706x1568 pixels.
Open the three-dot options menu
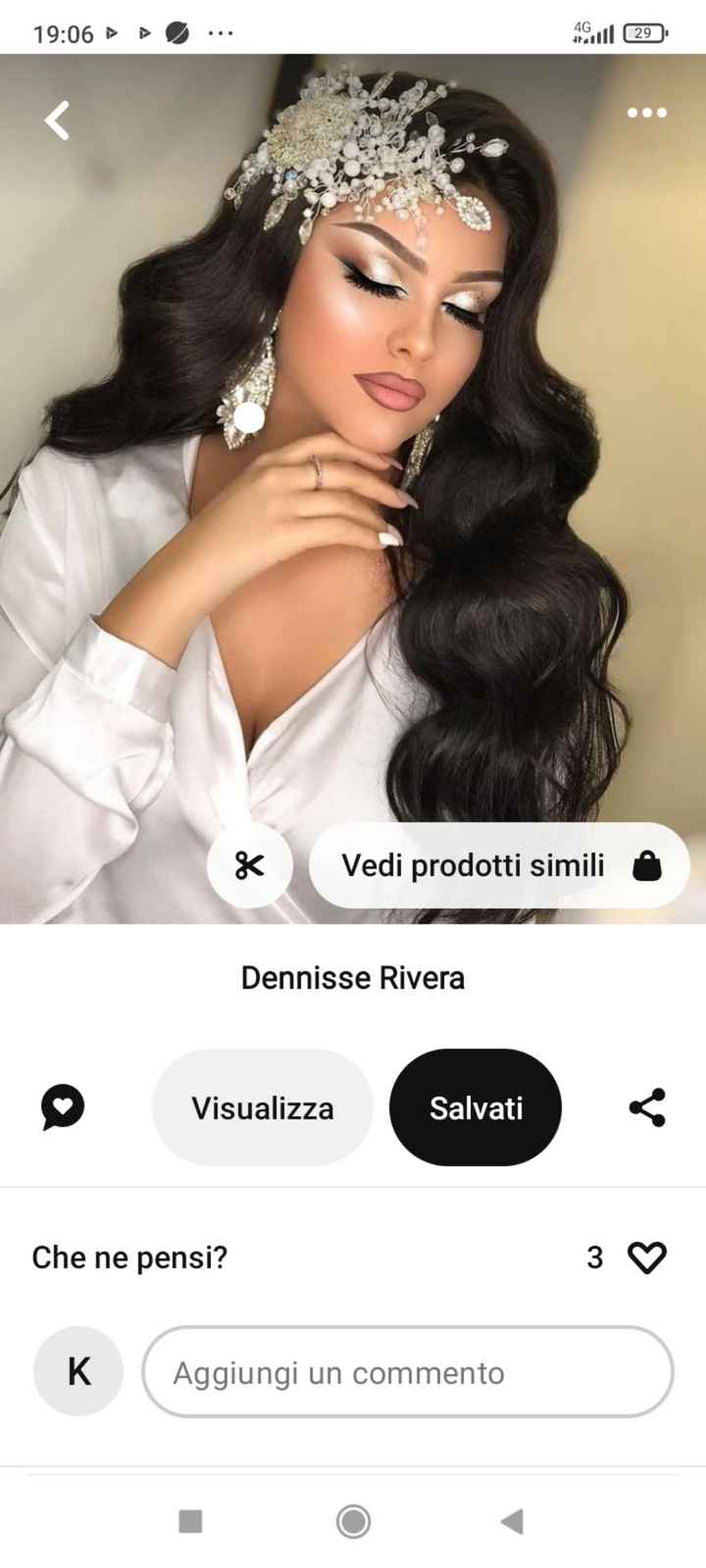pos(646,113)
